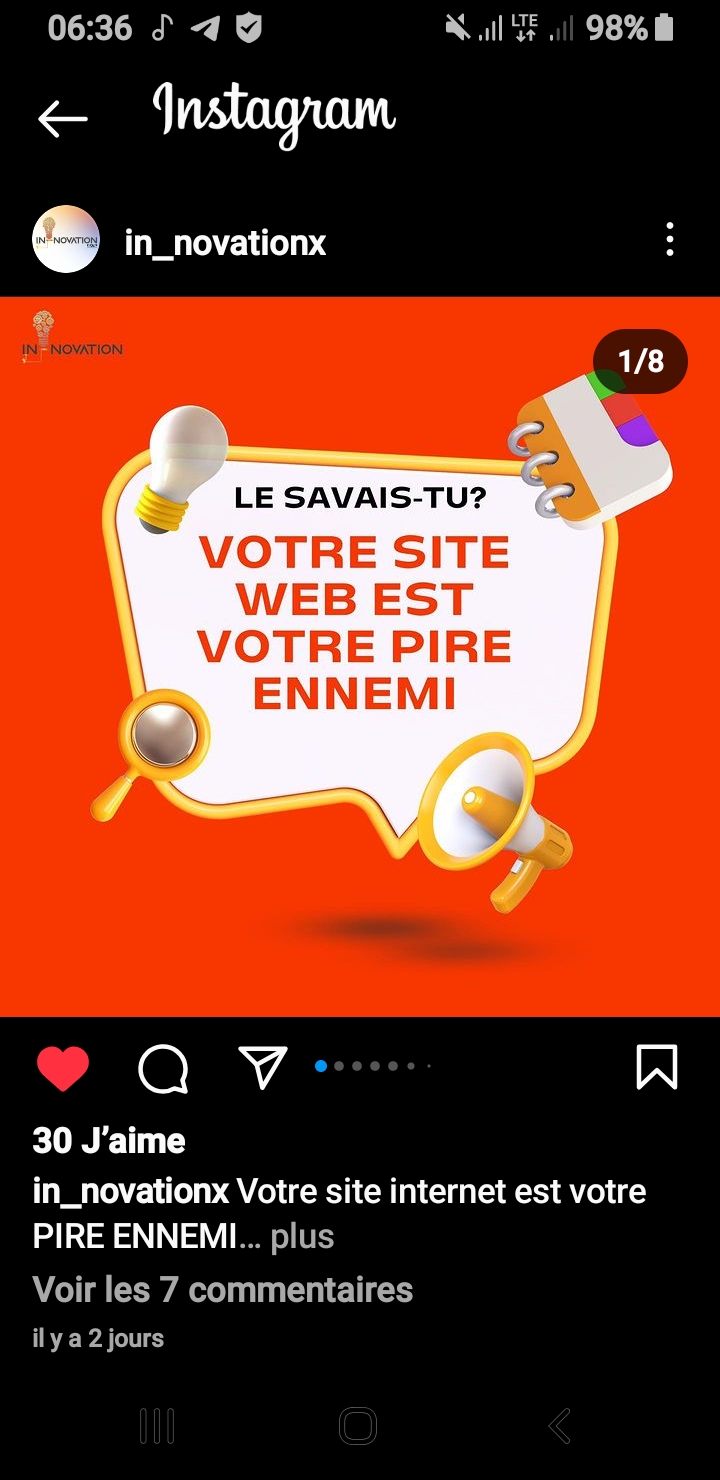Open the post's three-dot options menu
The image size is (720, 1480).
(669, 240)
